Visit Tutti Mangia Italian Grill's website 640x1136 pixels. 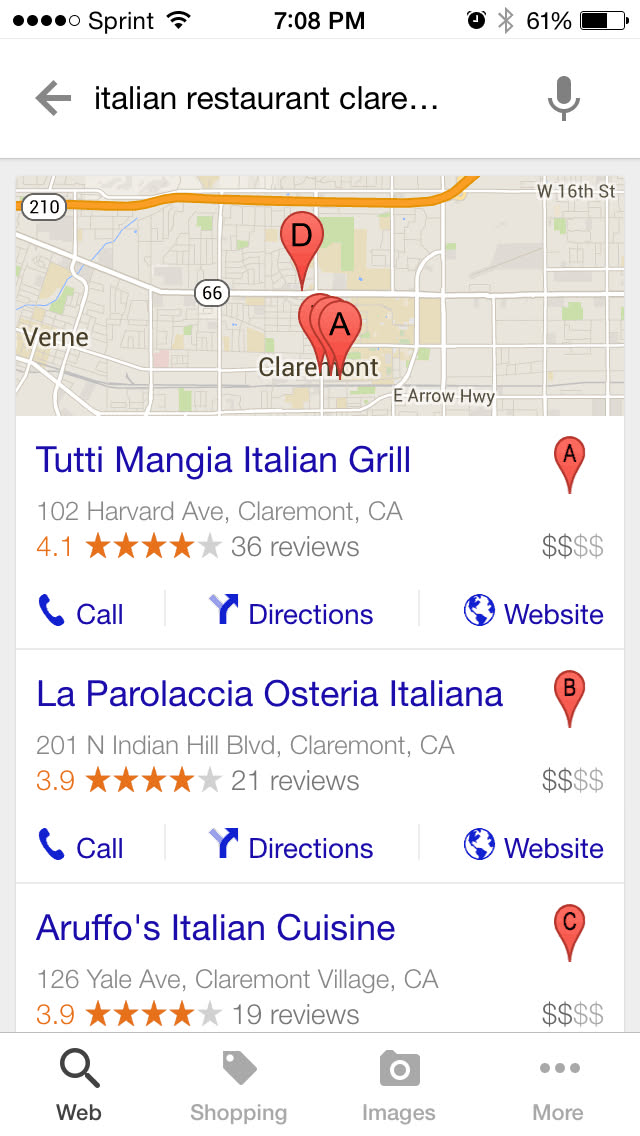(x=534, y=613)
